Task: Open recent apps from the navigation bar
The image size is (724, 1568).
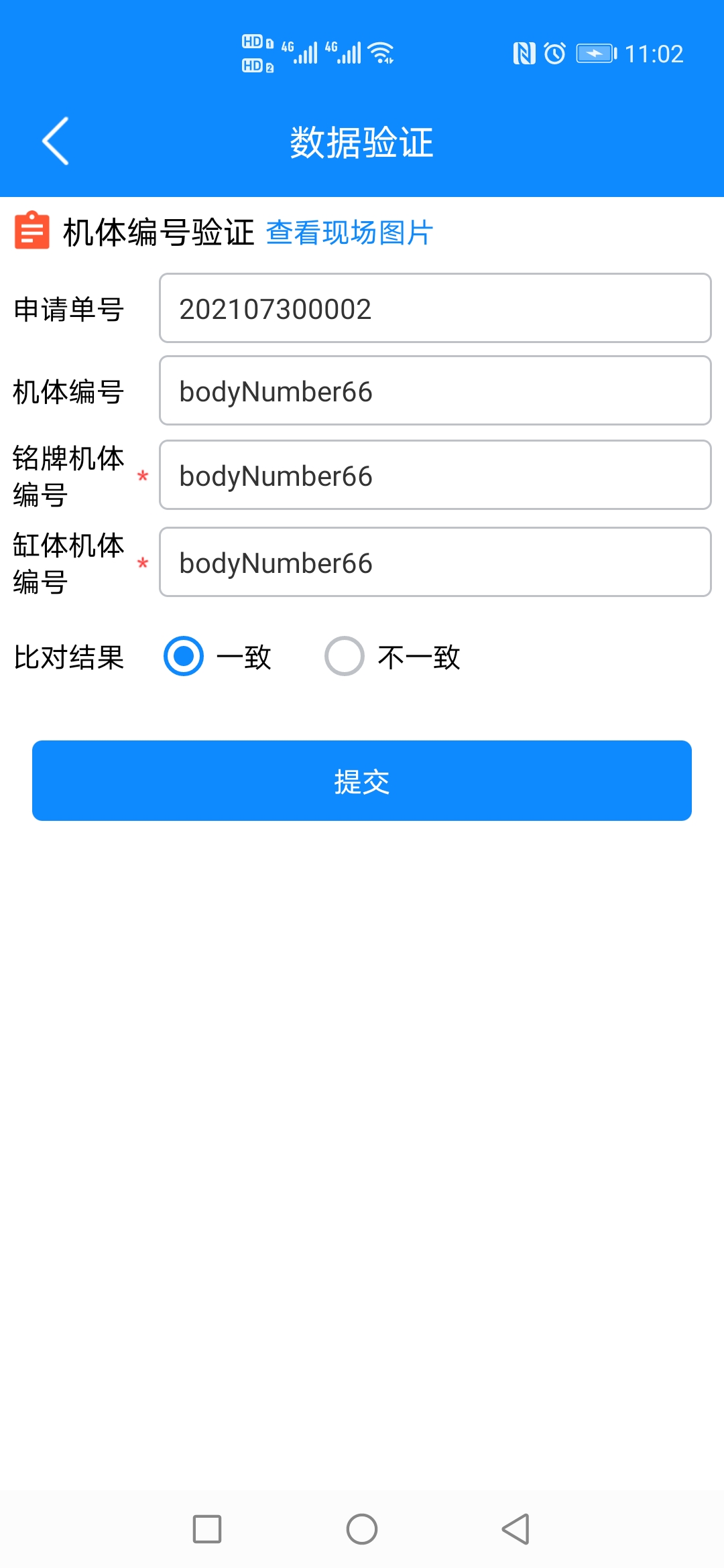Action: coord(207,1529)
